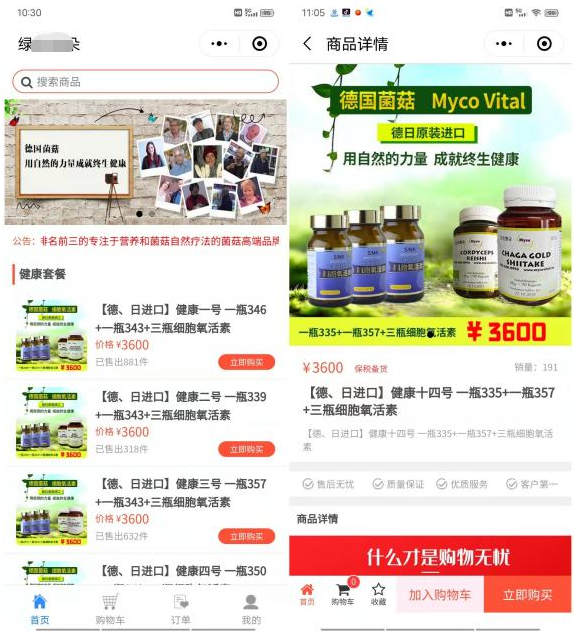The height and width of the screenshot is (635, 574).
Task: Tap the 加入购物车 button
Action: coord(440,595)
